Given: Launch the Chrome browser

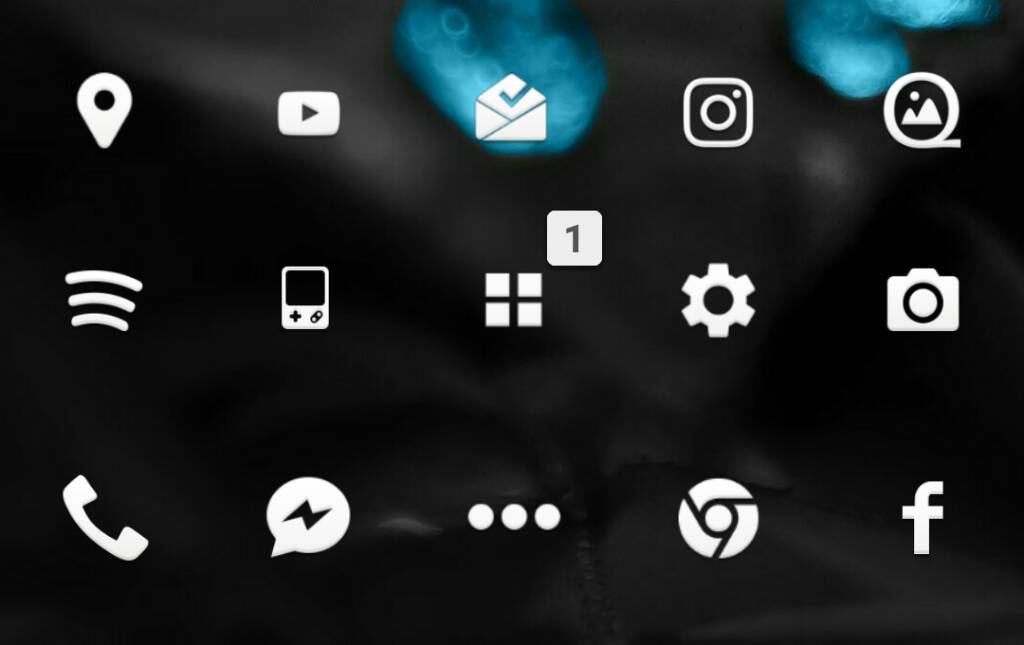Looking at the screenshot, I should (x=718, y=518).
